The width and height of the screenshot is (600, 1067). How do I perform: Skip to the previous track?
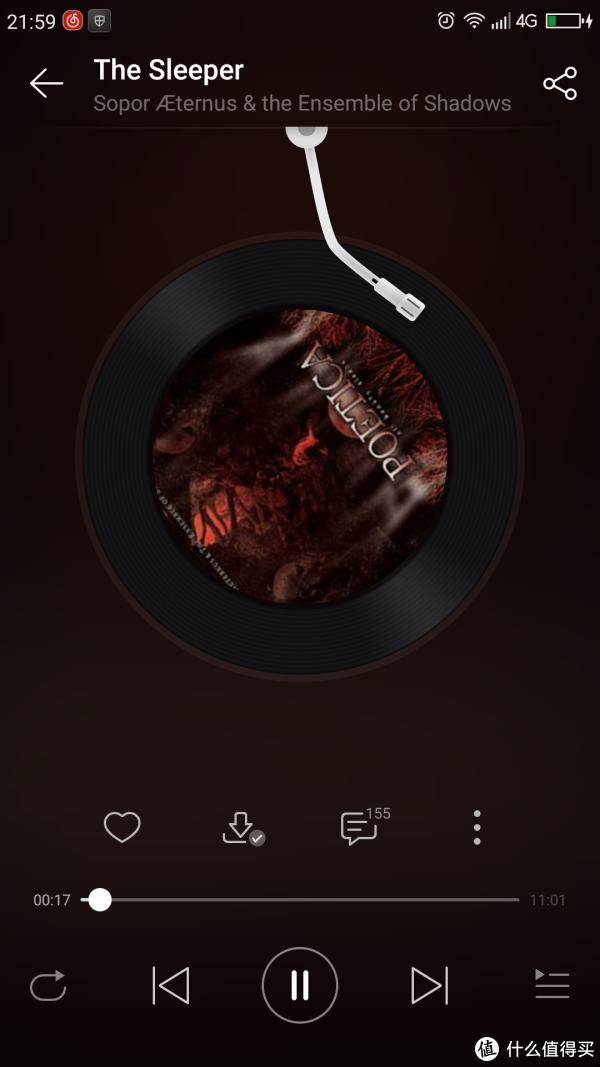171,985
